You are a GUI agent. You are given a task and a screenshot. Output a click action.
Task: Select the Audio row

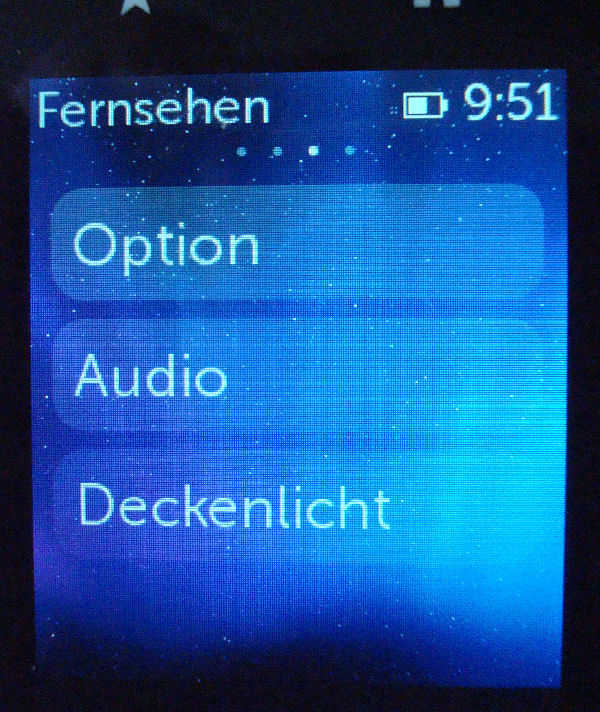click(x=297, y=378)
